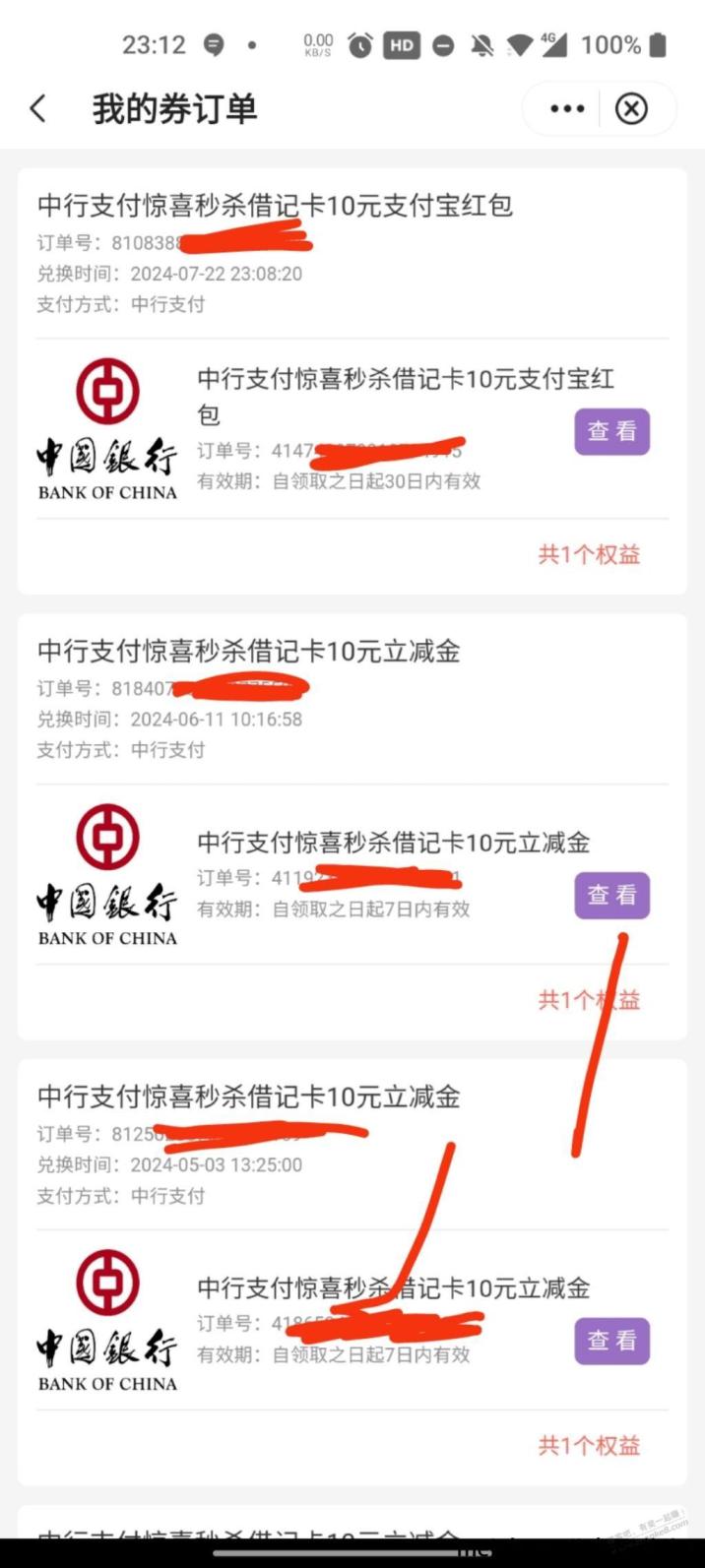
Task: Tap 查看 for the 10元支付宝红包 coupon
Action: click(612, 431)
